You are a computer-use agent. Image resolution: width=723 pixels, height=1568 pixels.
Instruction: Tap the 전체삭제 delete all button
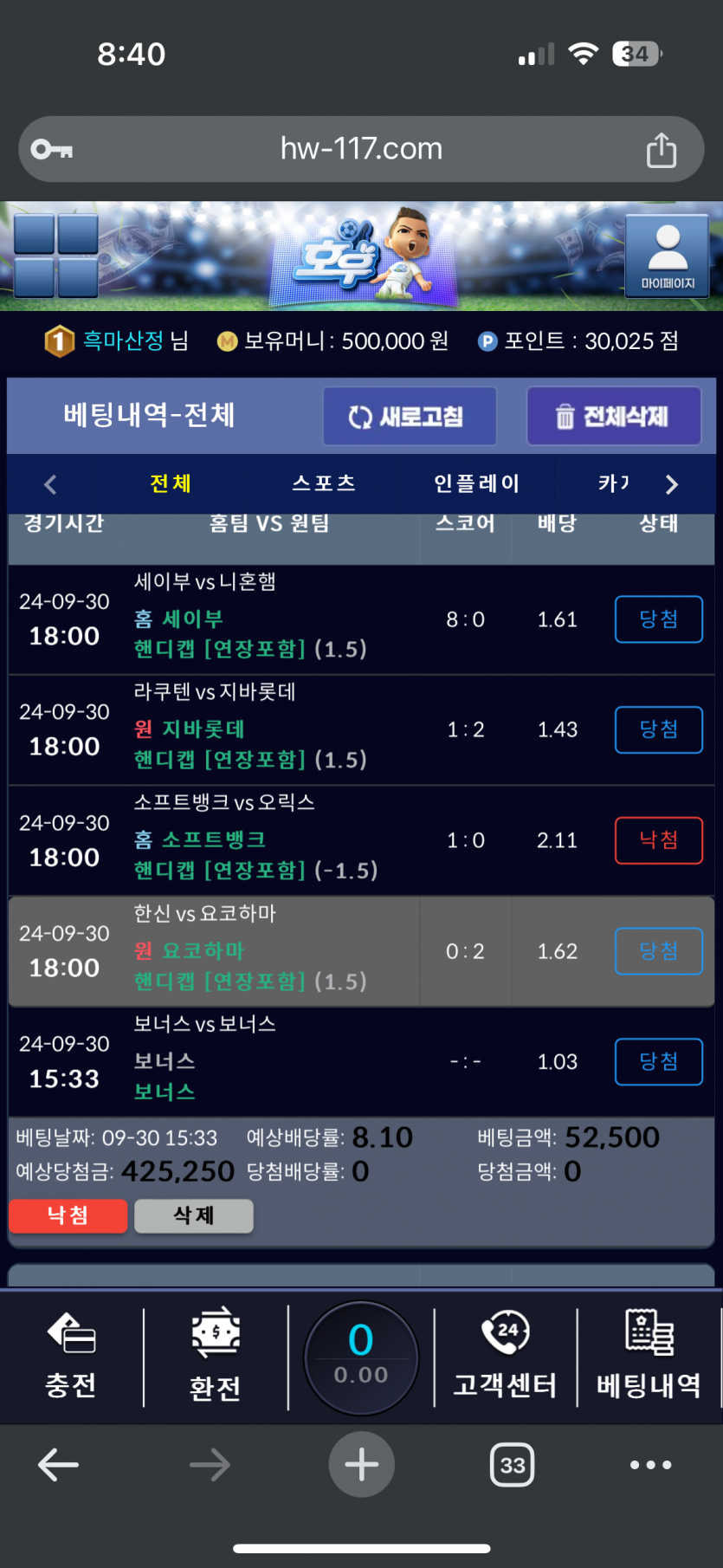[614, 417]
